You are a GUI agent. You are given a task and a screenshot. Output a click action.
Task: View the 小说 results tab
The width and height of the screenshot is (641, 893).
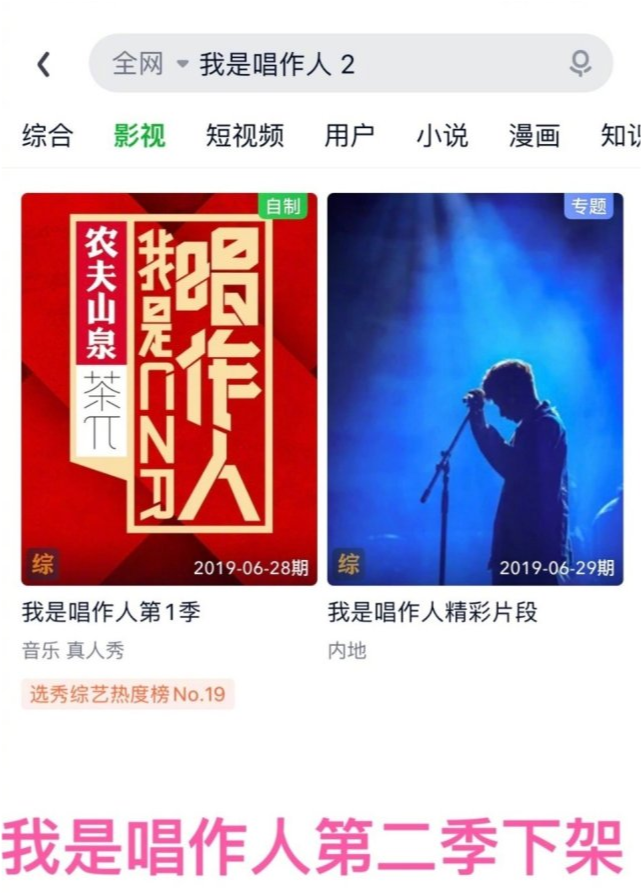click(x=442, y=136)
